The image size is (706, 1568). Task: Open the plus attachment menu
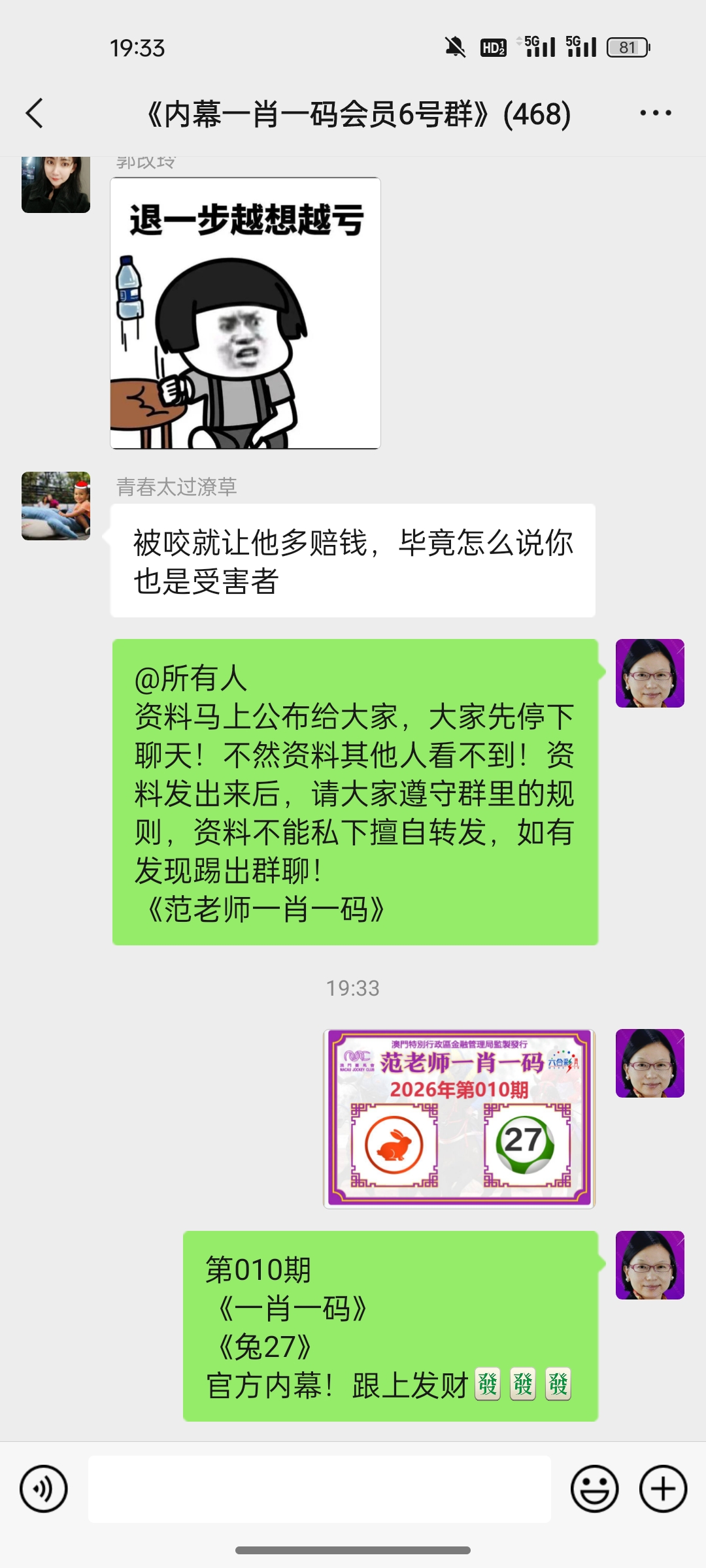[x=663, y=1489]
